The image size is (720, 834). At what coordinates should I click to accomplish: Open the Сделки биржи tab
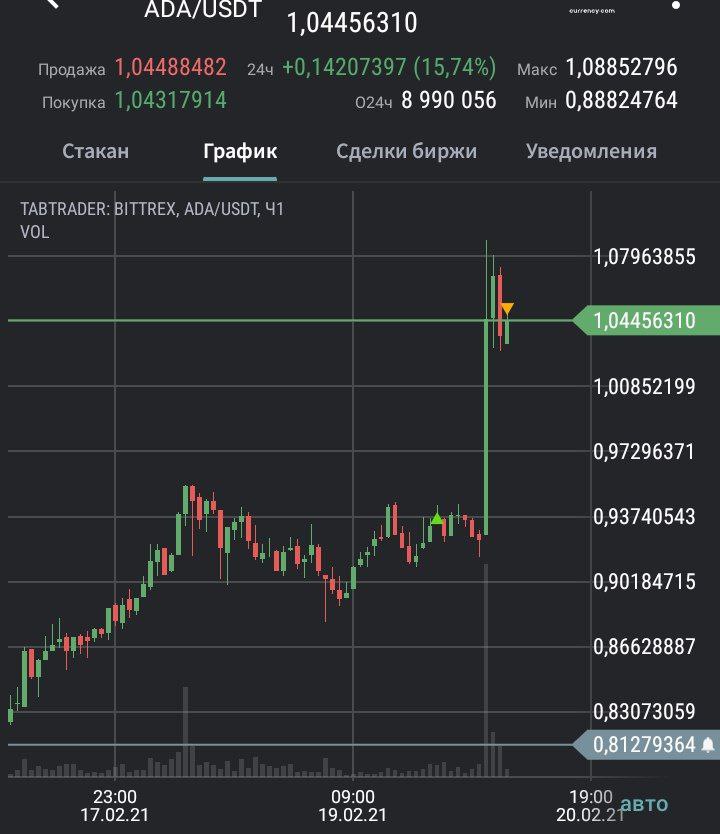click(406, 152)
